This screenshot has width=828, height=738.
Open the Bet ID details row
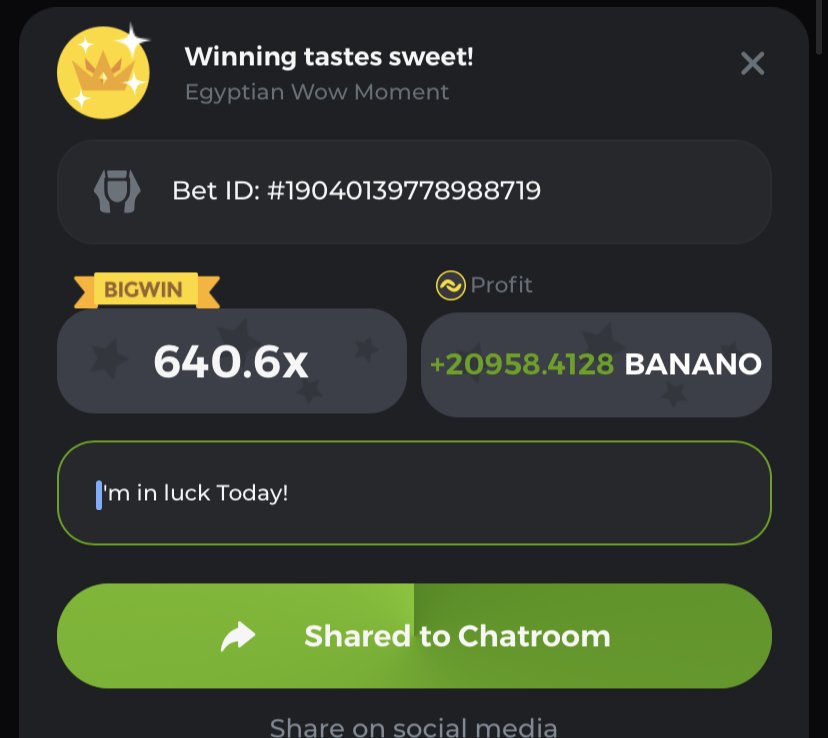click(414, 191)
